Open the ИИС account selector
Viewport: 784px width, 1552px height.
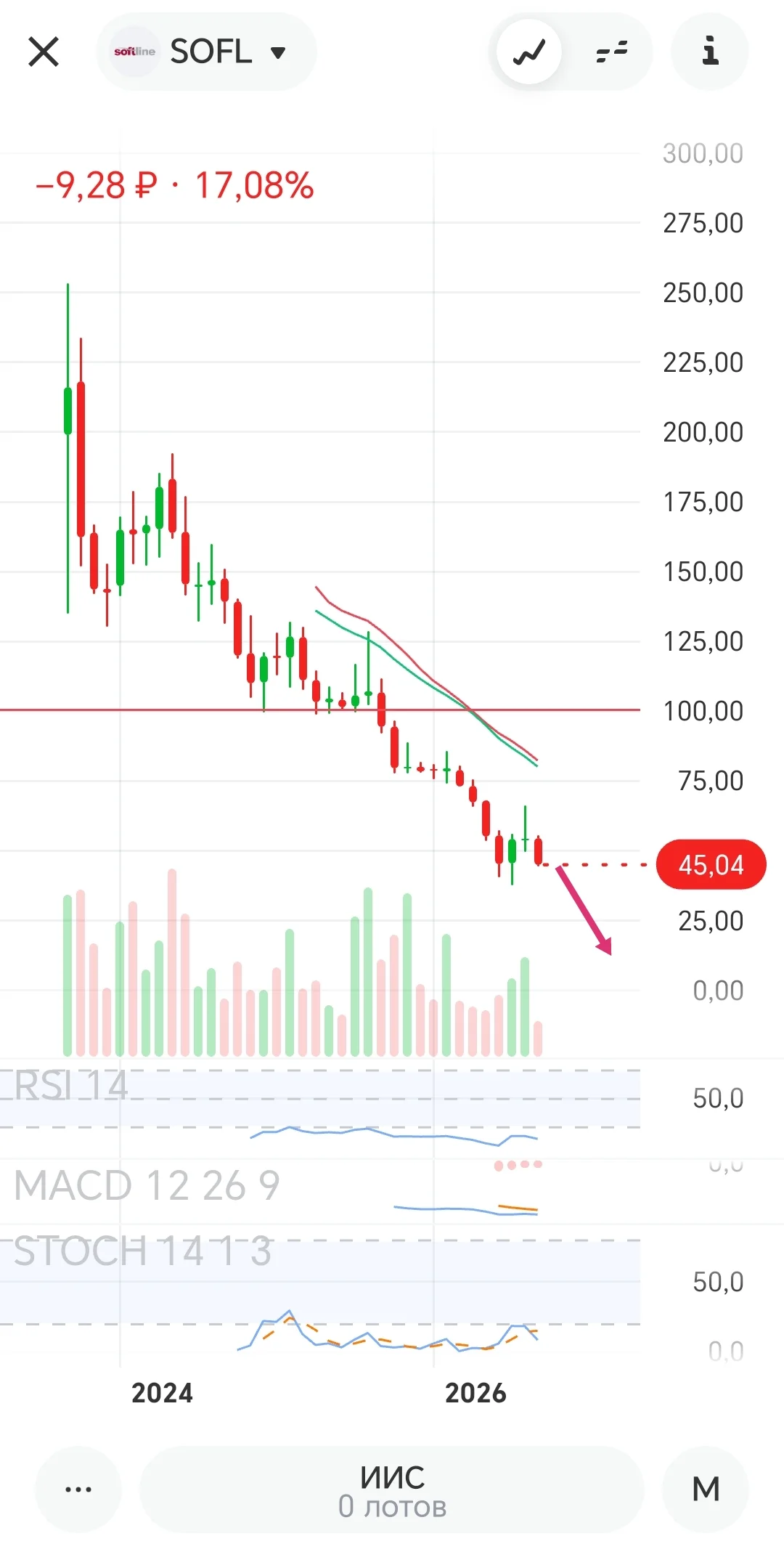coord(392,1490)
